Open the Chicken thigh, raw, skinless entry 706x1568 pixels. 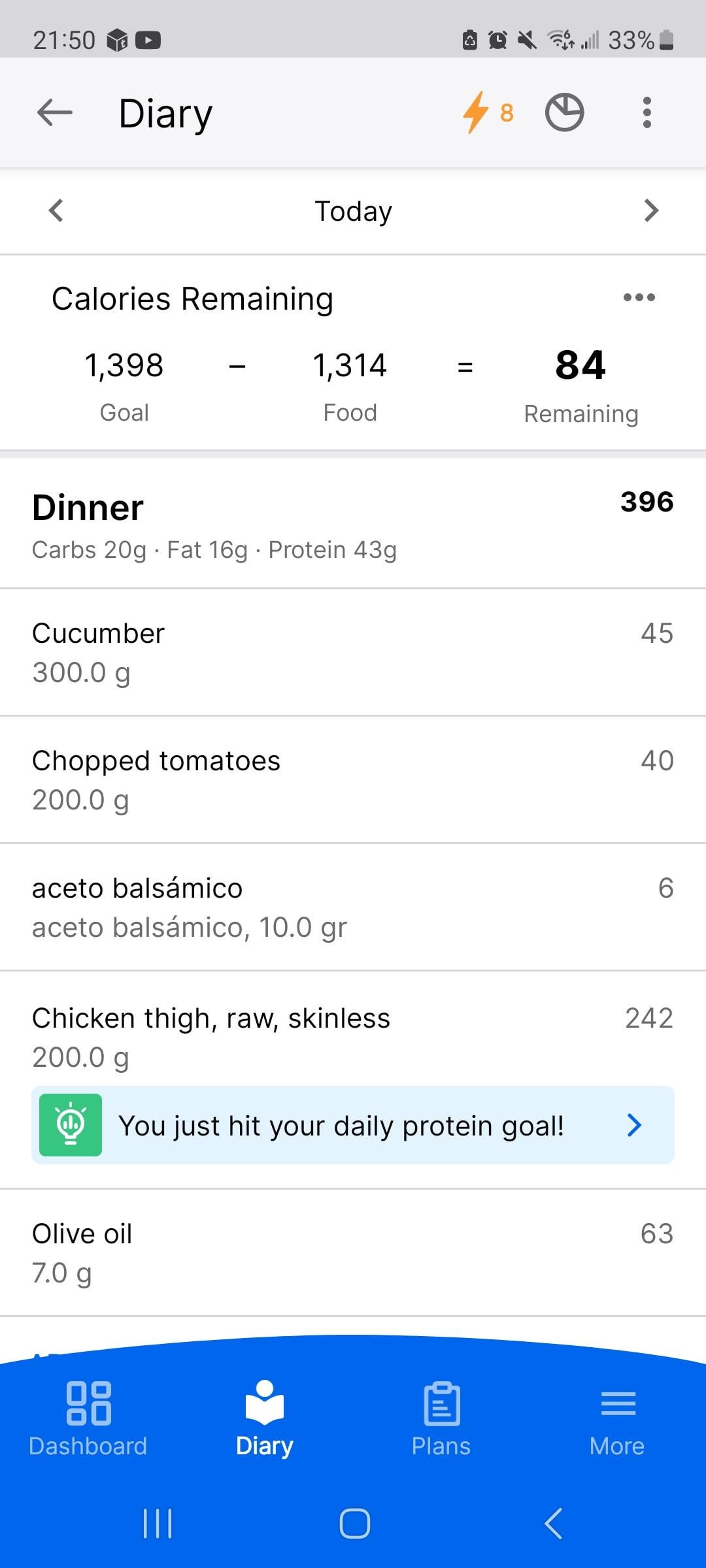pyautogui.click(x=353, y=1037)
